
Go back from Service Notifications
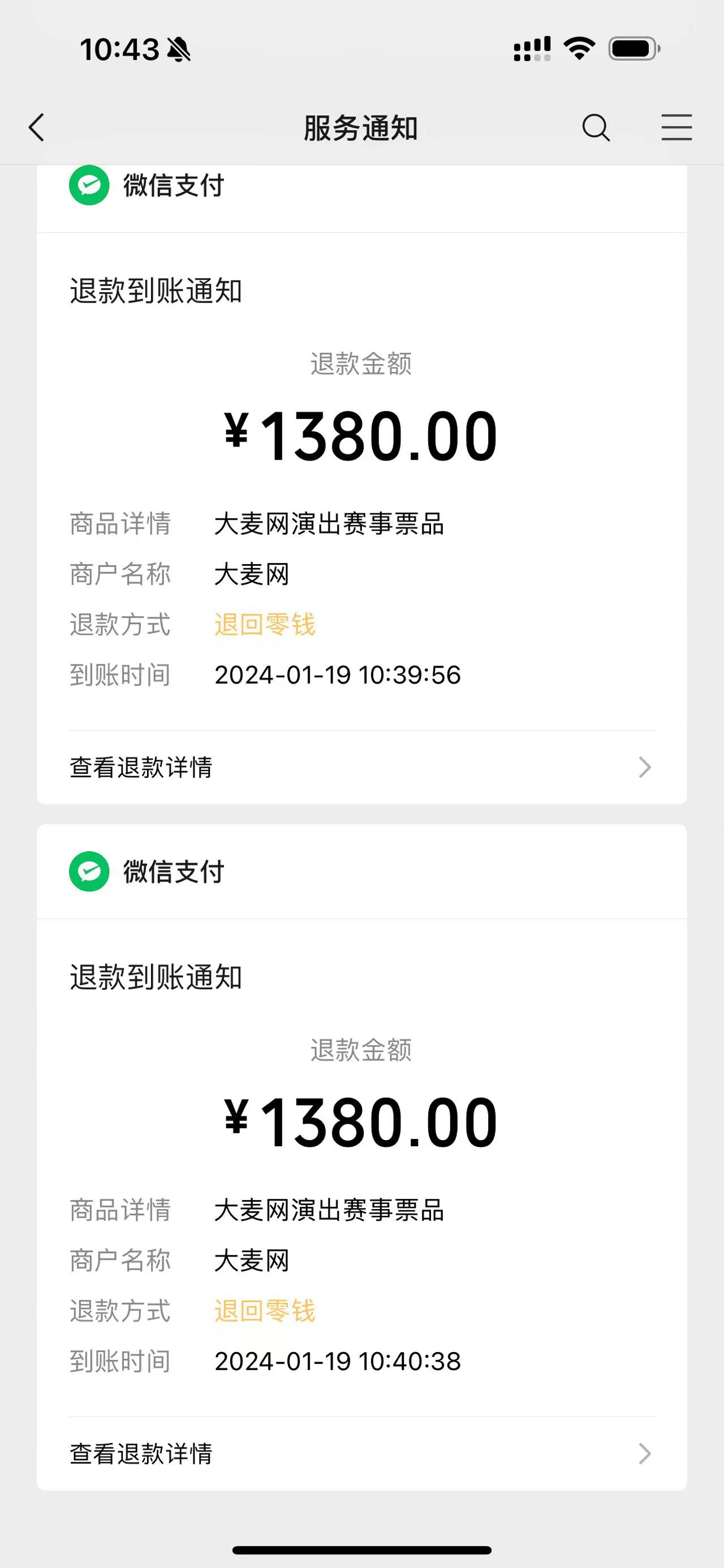(37, 127)
